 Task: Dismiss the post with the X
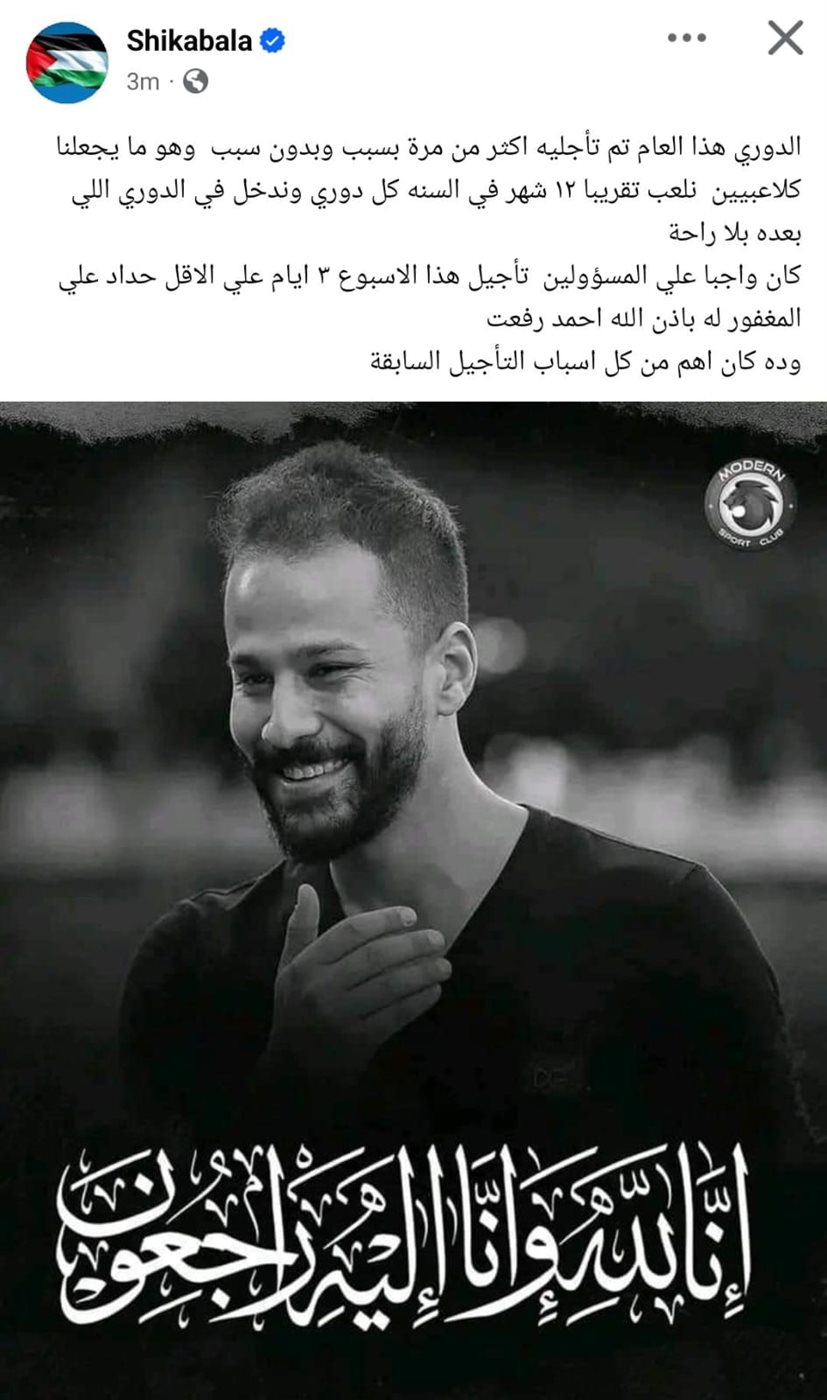coord(786,38)
